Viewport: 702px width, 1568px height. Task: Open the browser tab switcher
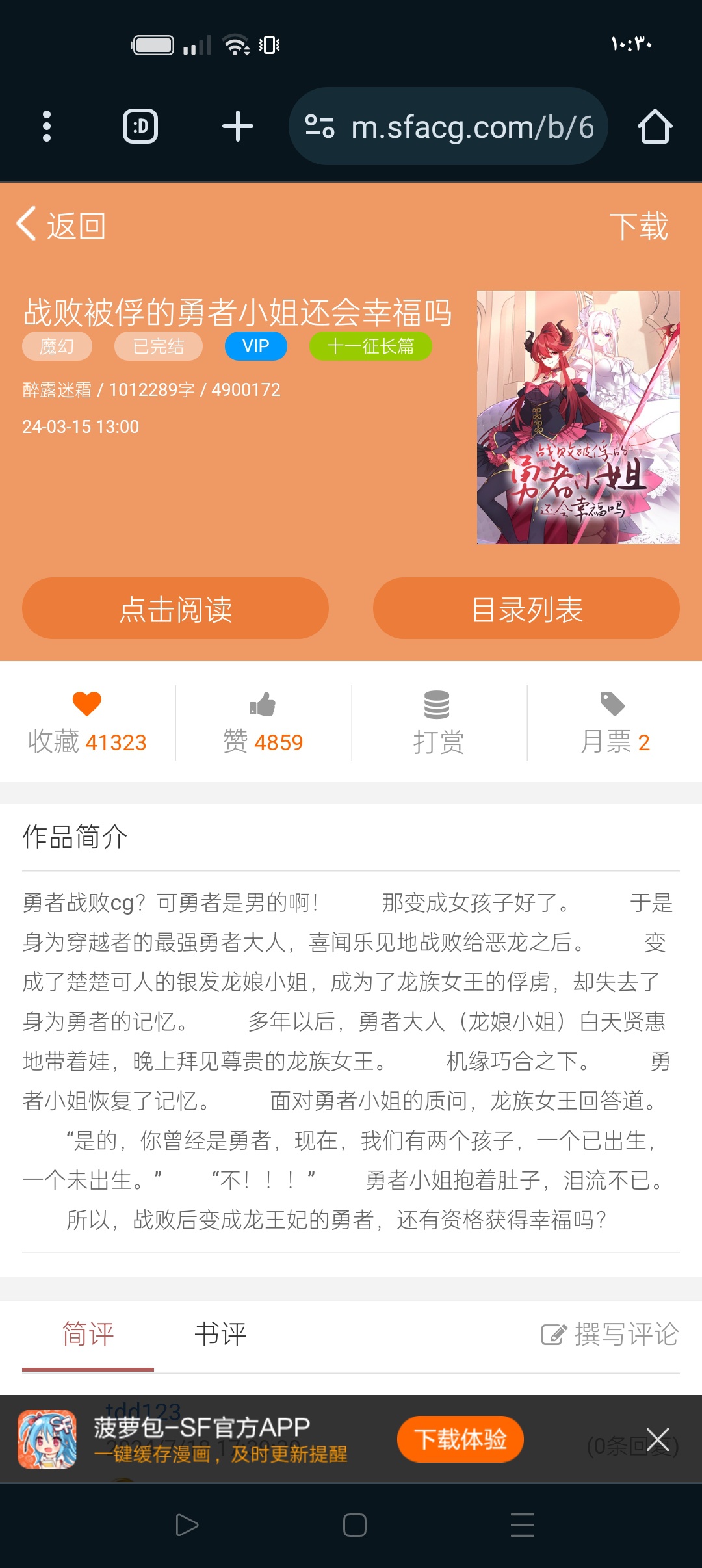[140, 126]
